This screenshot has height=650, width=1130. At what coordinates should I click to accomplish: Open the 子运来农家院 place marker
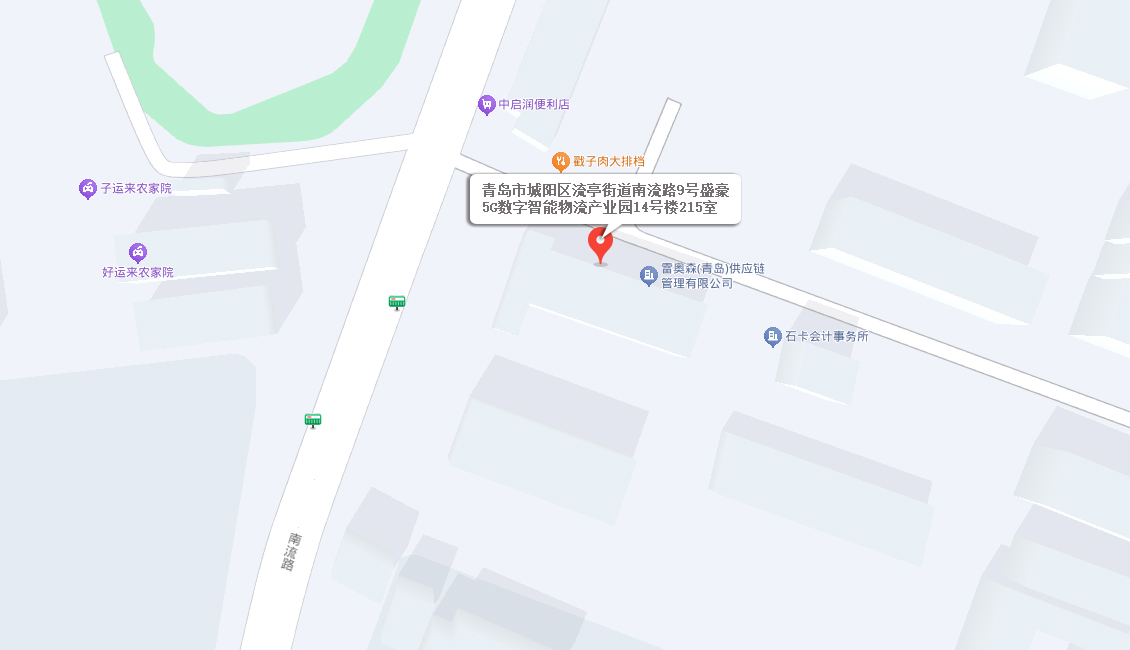pyautogui.click(x=88, y=188)
